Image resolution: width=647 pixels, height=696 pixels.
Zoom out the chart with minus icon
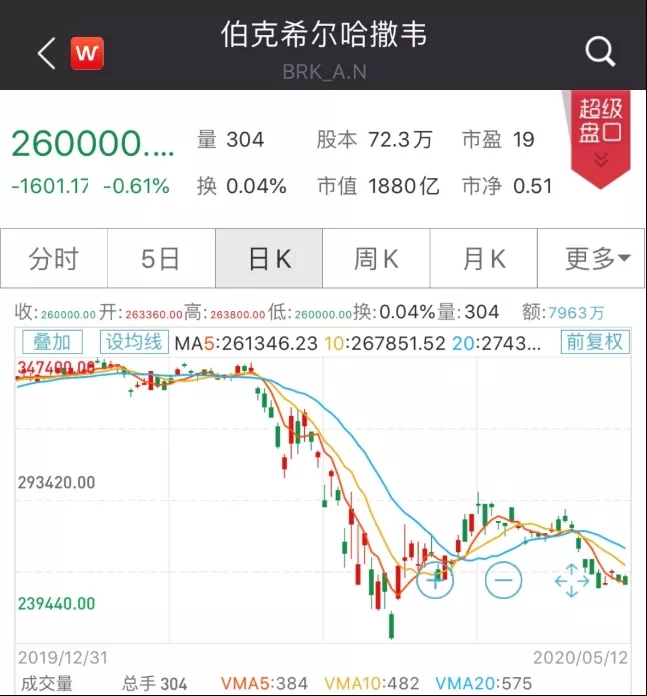[x=503, y=579]
